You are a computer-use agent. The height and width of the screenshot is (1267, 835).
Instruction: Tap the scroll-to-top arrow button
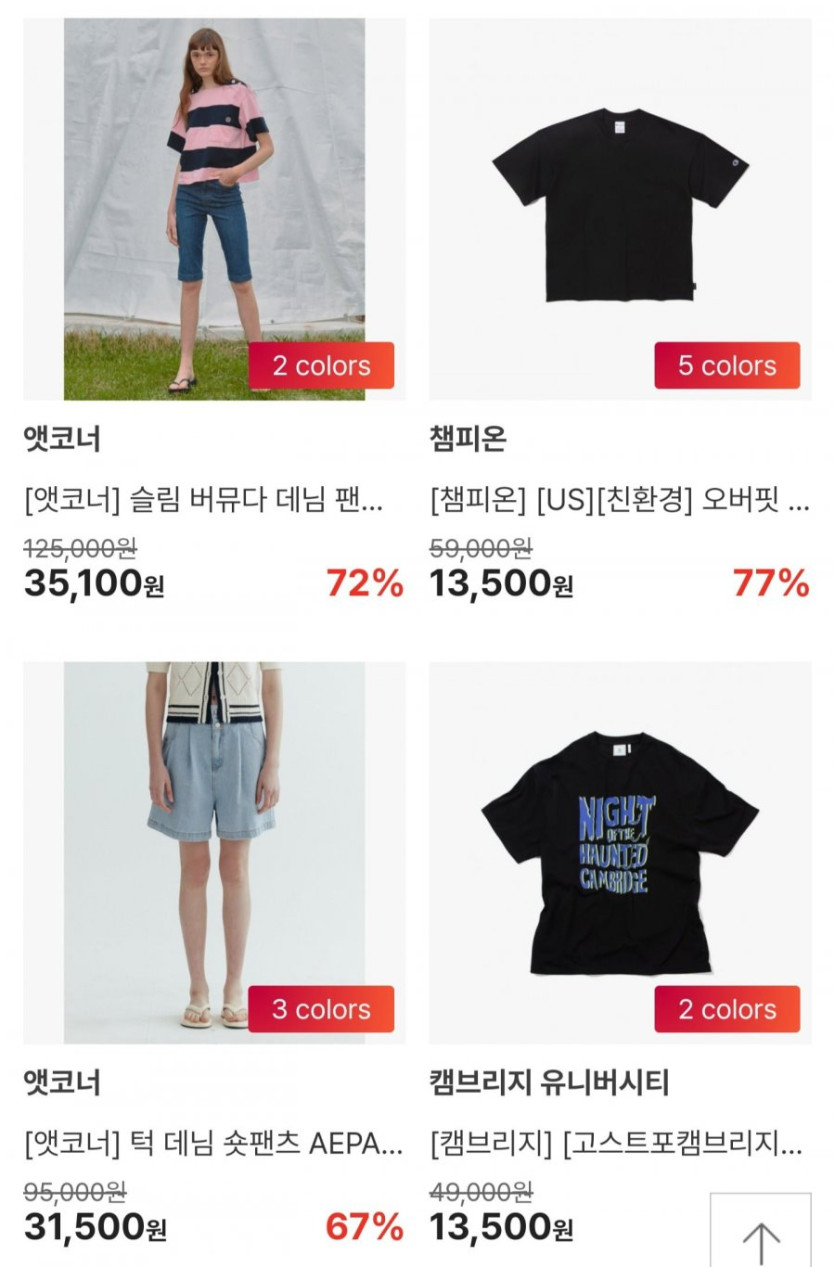[x=760, y=1236]
